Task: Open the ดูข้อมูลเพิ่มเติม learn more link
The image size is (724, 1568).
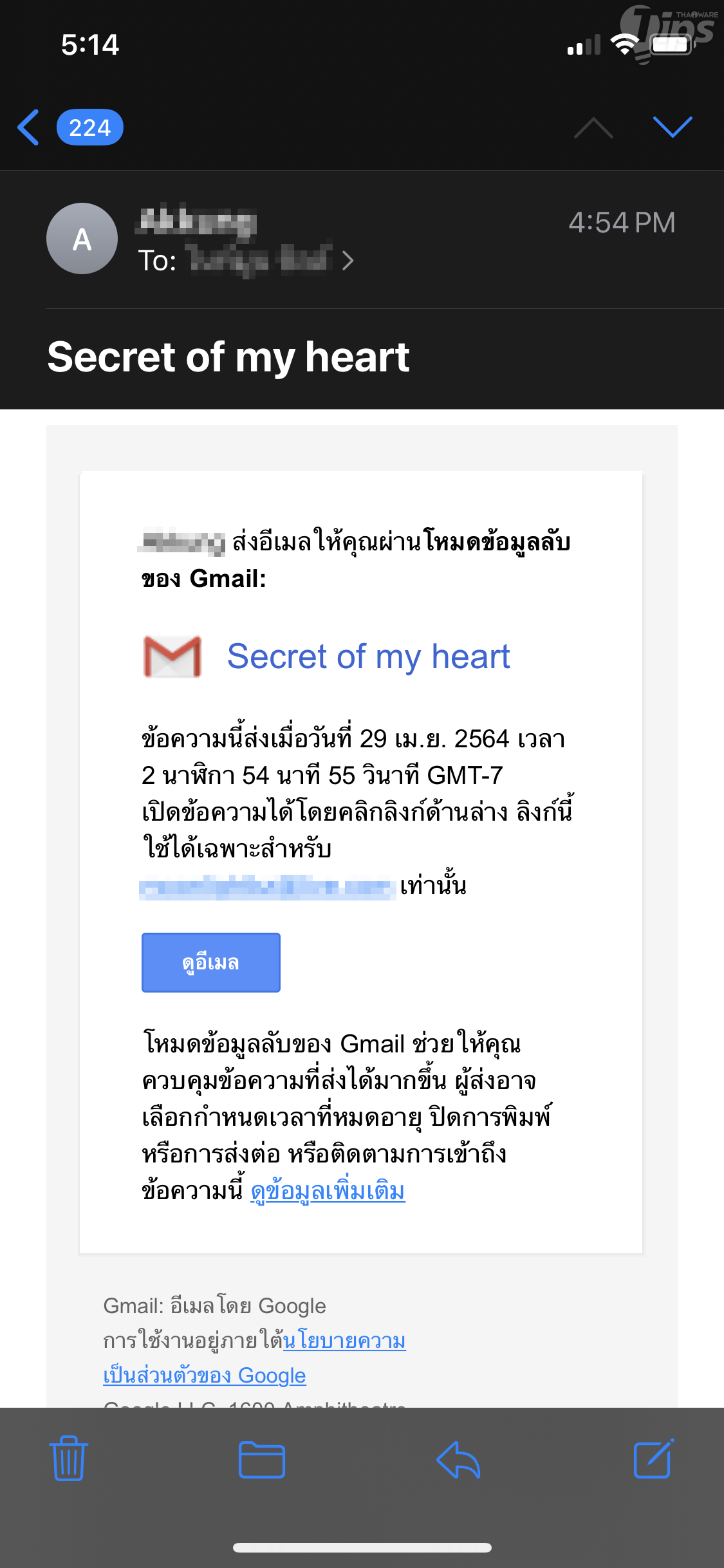Action: click(x=328, y=1191)
